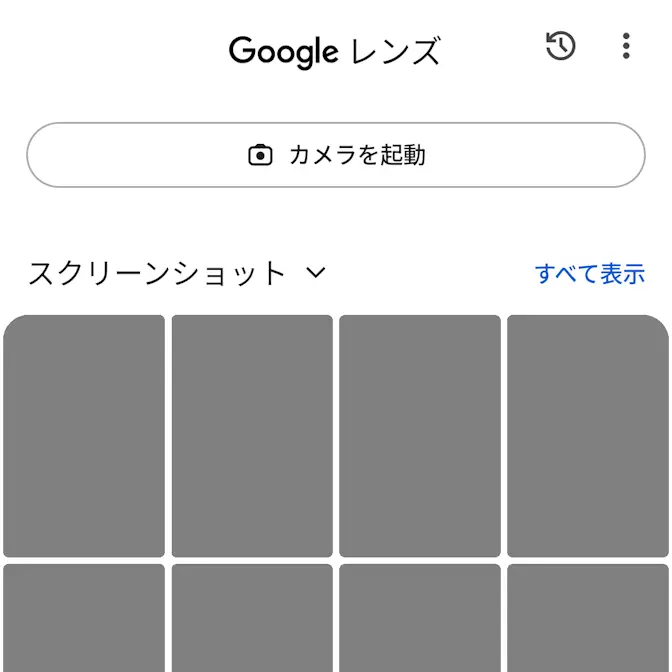Open the Lens history icon
This screenshot has width=672, height=672.
[x=561, y=46]
